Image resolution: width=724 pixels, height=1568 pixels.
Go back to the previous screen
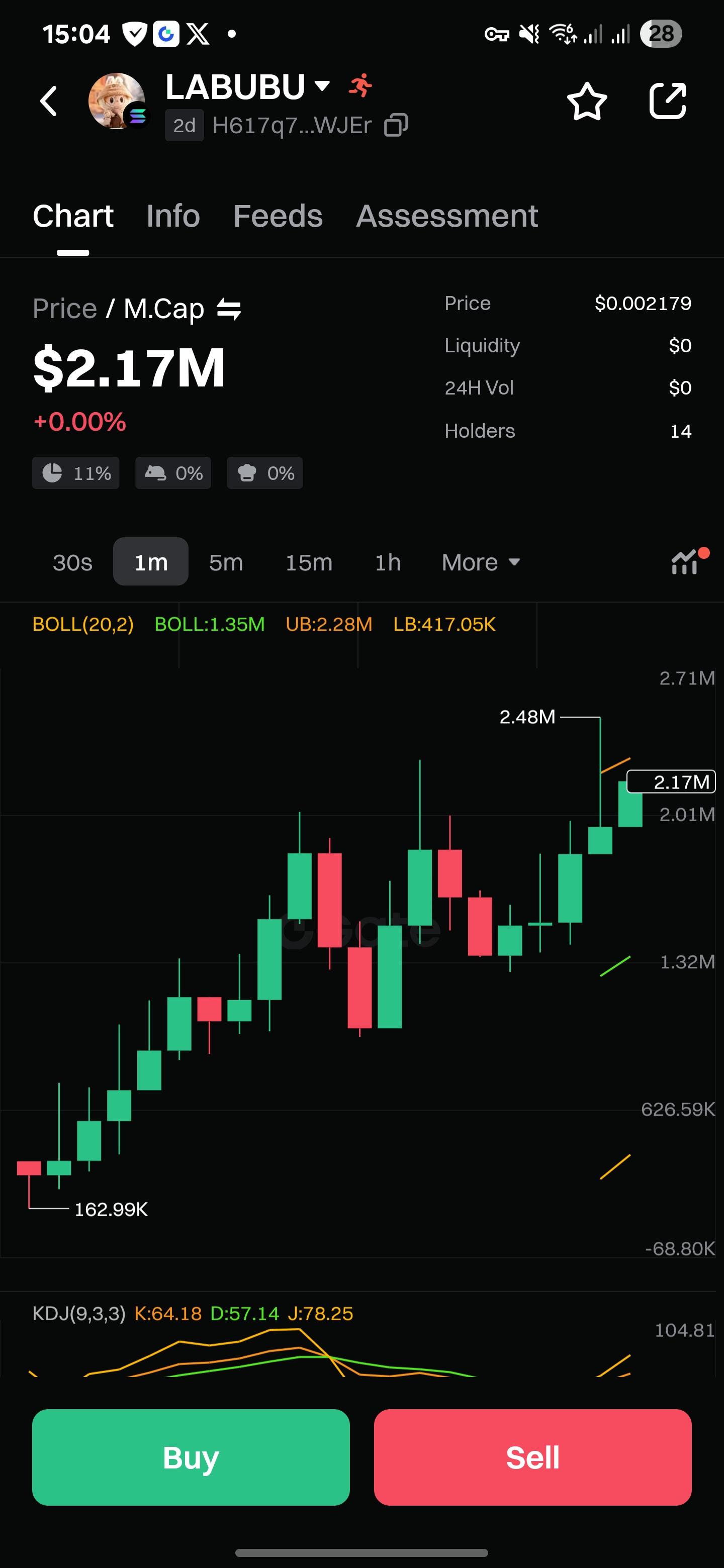point(49,101)
